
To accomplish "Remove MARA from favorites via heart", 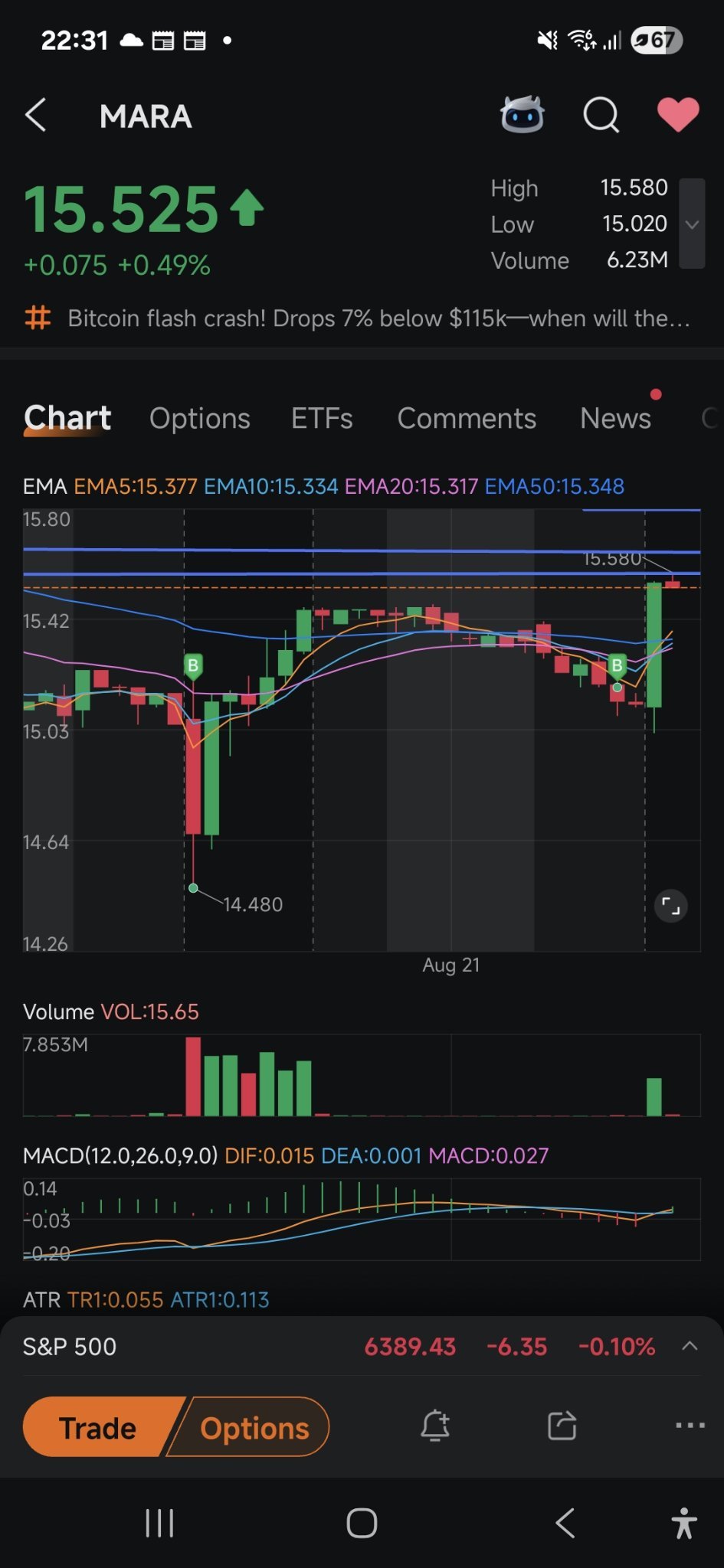I will [x=678, y=115].
